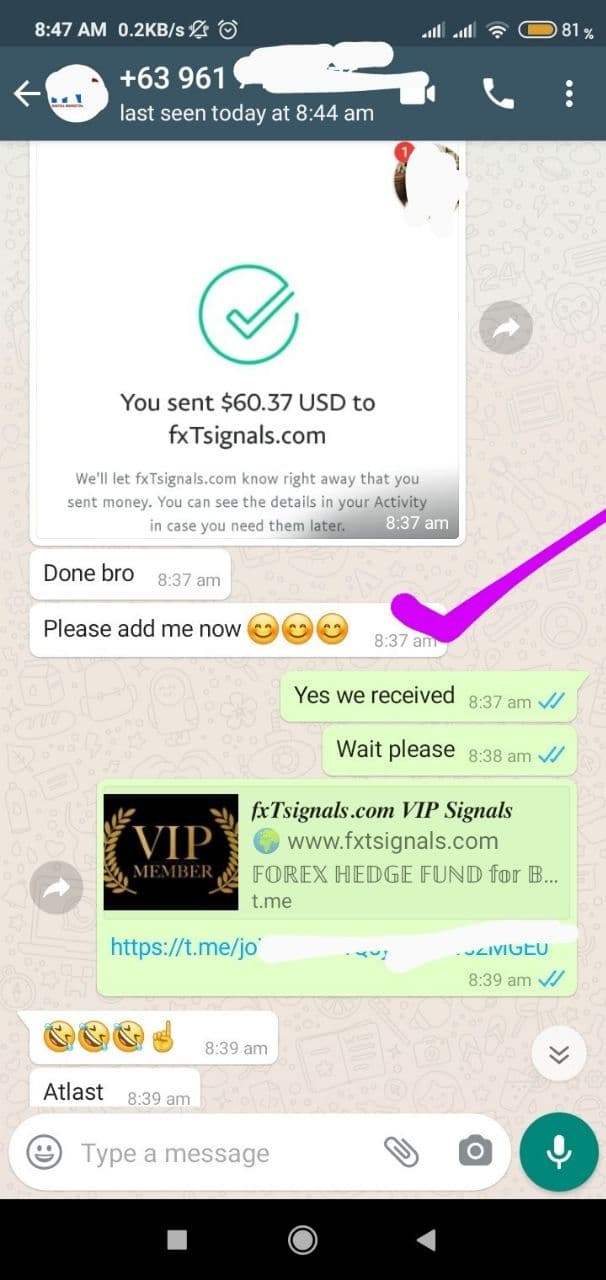The height and width of the screenshot is (1280, 606).
Task: Tap the microphone voice message button
Action: (559, 1152)
